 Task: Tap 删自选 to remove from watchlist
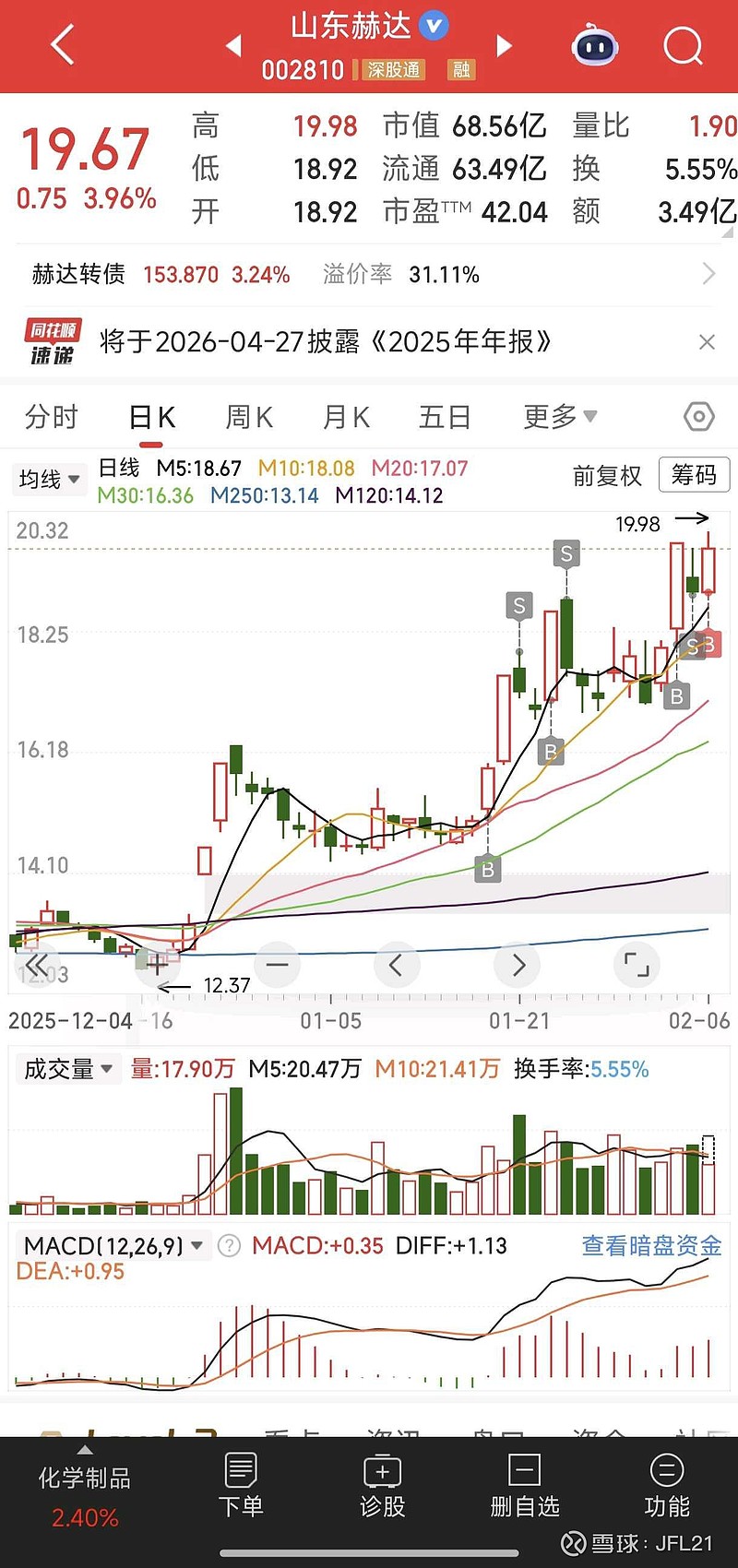click(x=525, y=1485)
